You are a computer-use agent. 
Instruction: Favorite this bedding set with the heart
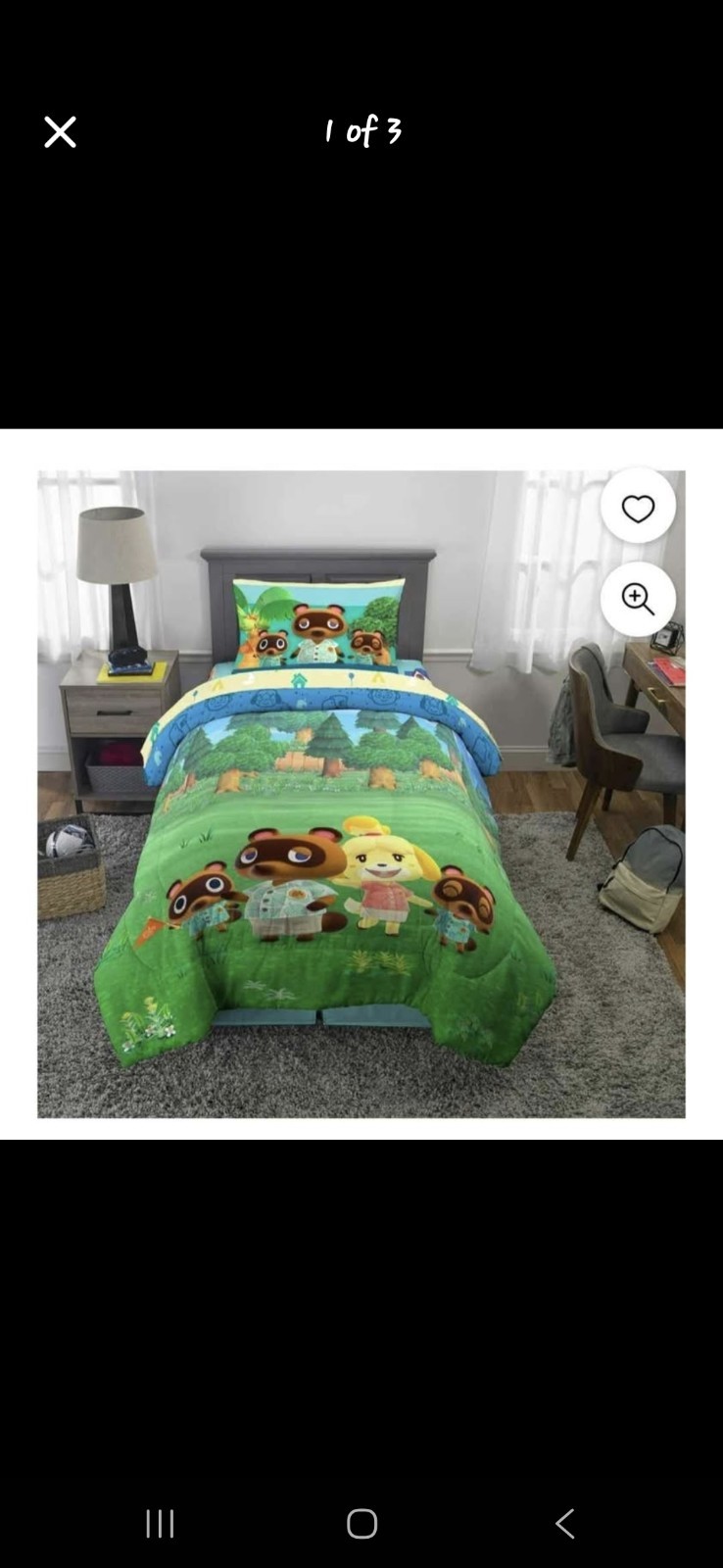638,508
